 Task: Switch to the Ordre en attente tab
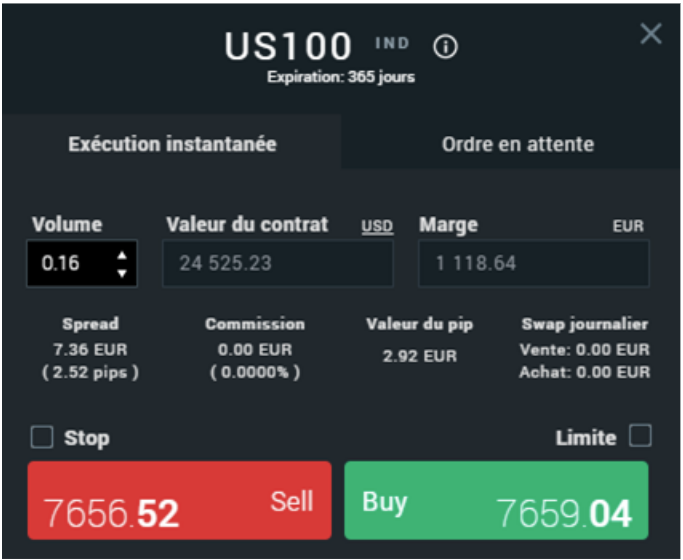coord(517,144)
